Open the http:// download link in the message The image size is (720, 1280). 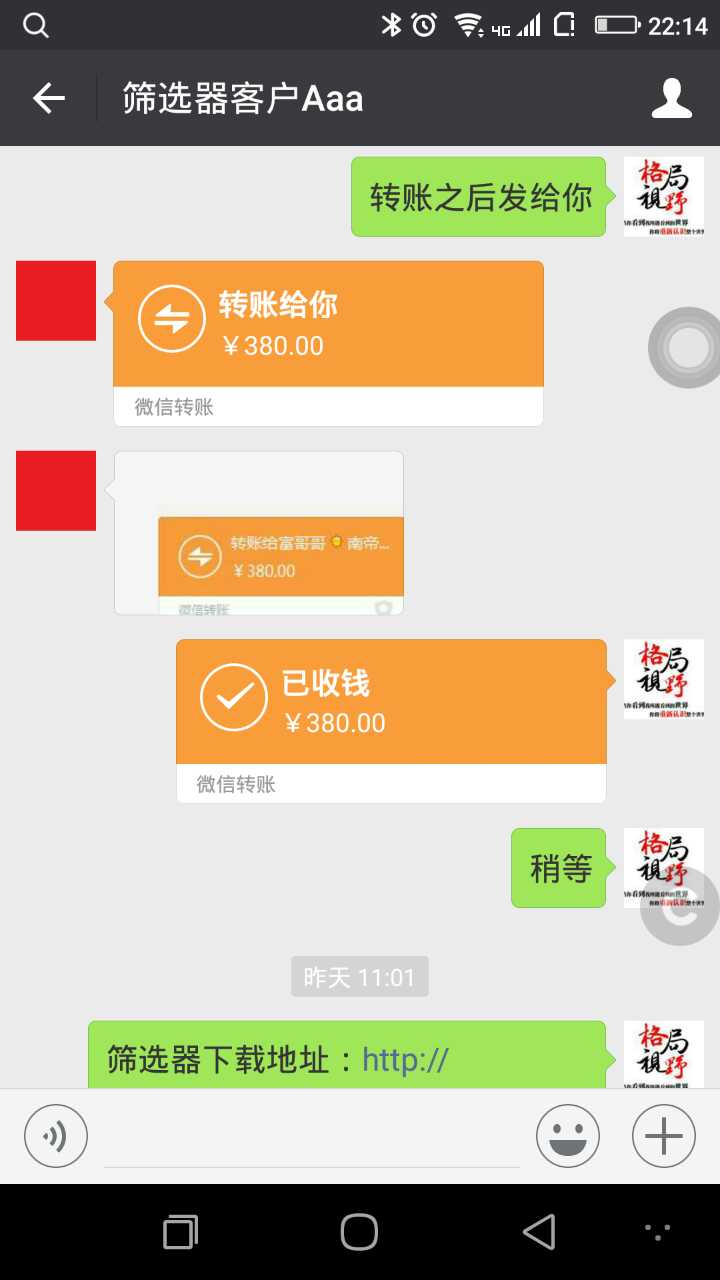[x=405, y=1059]
